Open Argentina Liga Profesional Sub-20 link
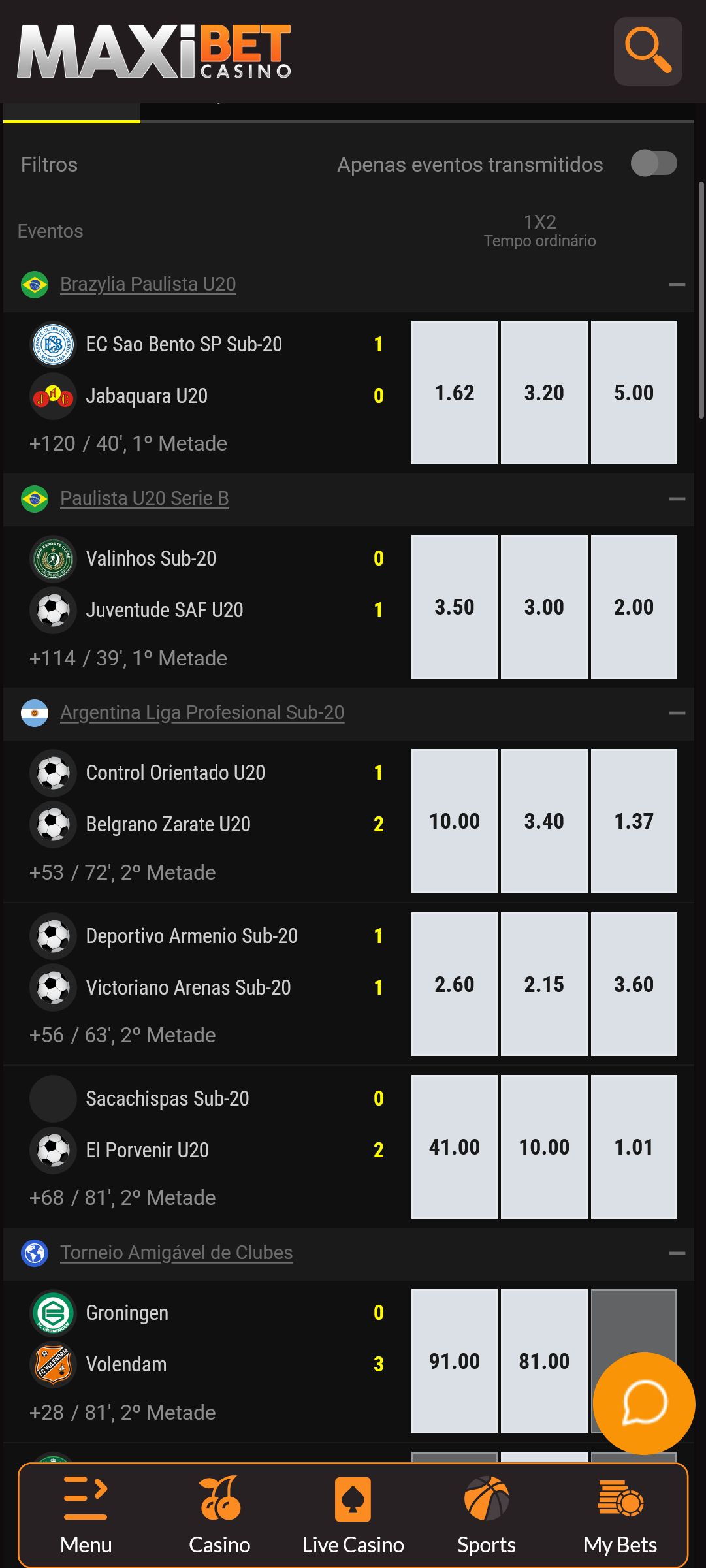706x1568 pixels. pos(202,712)
